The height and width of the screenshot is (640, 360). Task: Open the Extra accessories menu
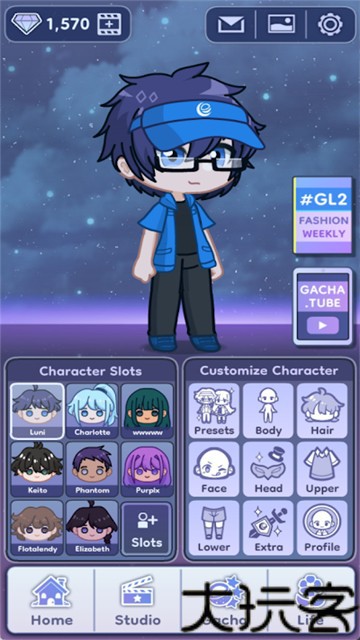tap(268, 528)
